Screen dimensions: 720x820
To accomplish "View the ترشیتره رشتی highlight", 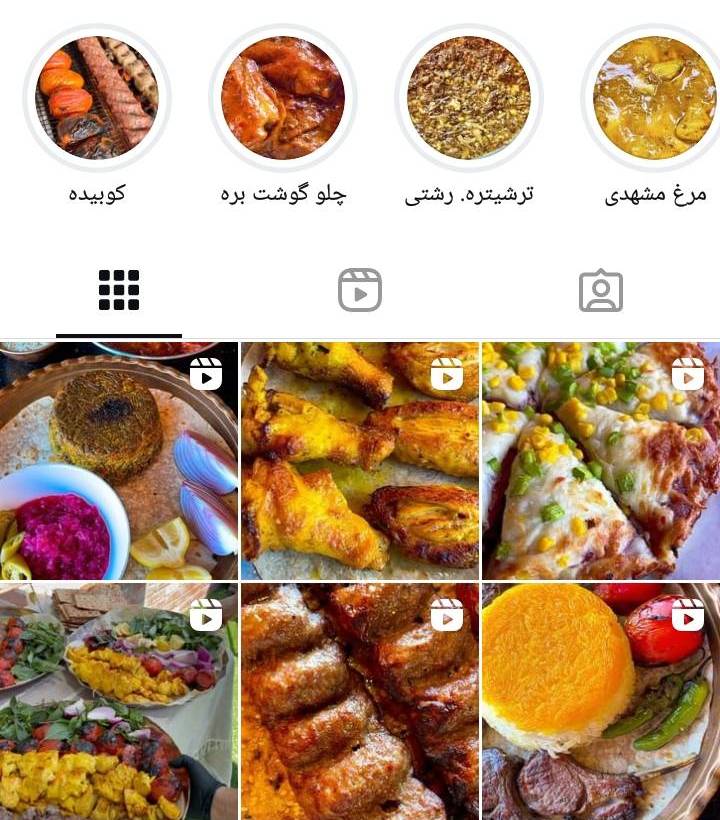I will tap(469, 98).
